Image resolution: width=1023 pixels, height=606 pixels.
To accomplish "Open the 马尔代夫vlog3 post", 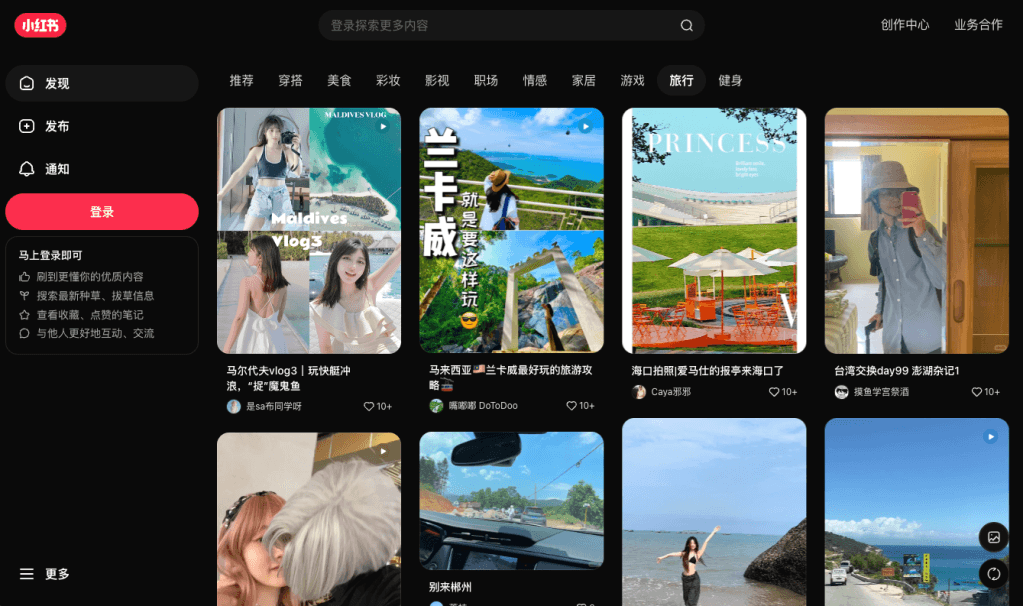I will (309, 231).
